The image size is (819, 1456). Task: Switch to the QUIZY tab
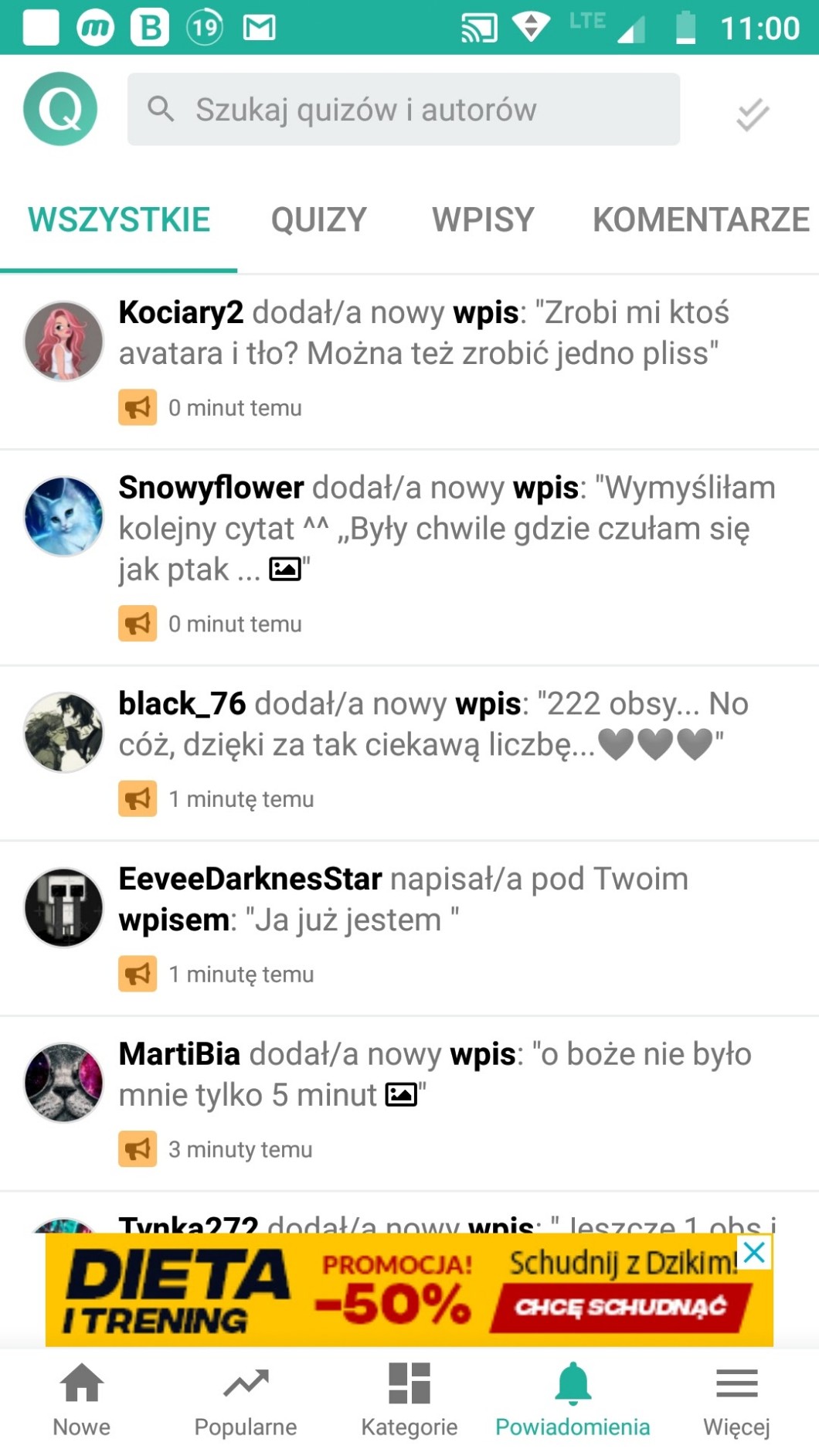click(x=318, y=219)
